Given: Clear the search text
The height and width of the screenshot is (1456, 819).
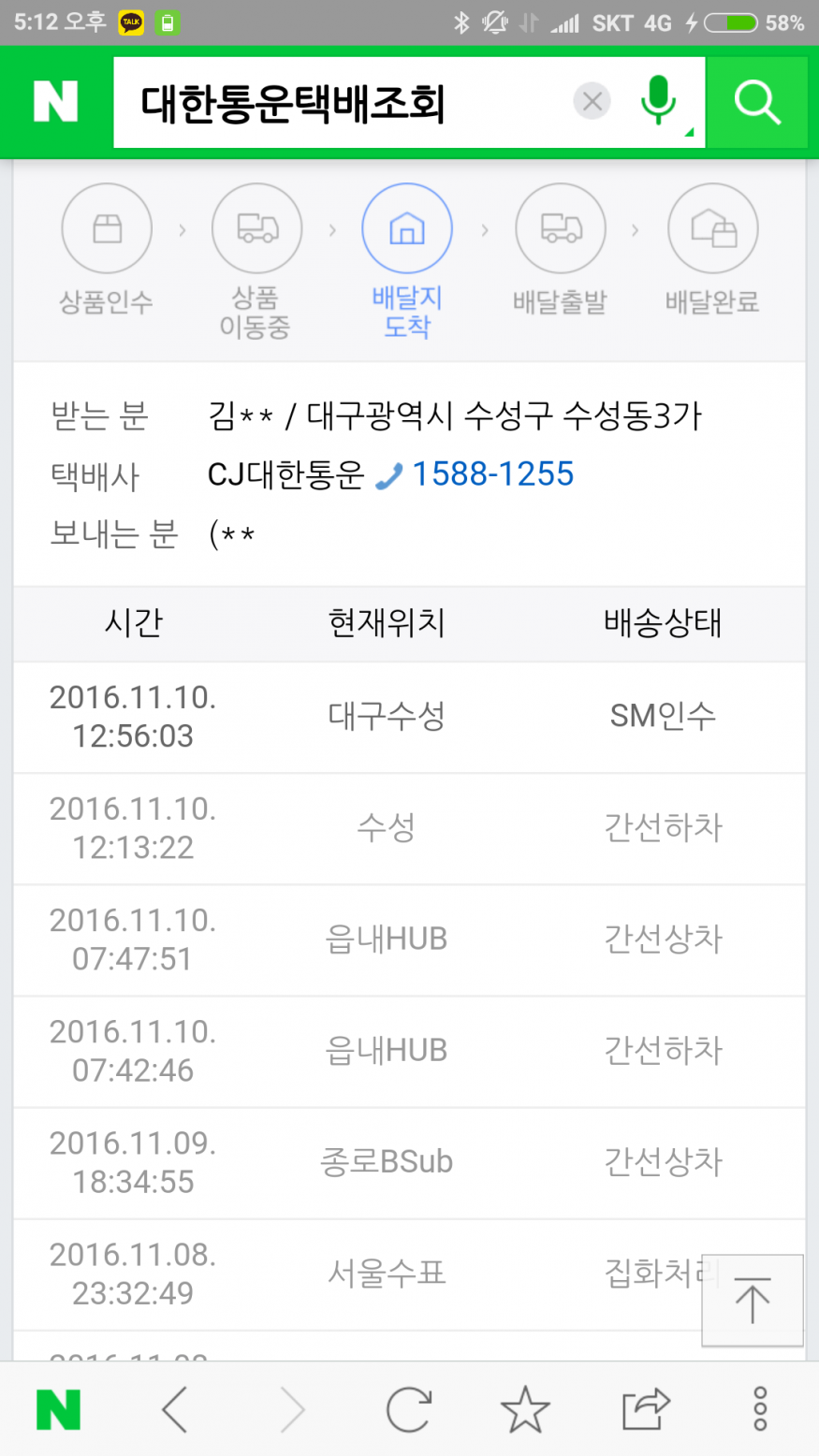Looking at the screenshot, I should pyautogui.click(x=592, y=102).
